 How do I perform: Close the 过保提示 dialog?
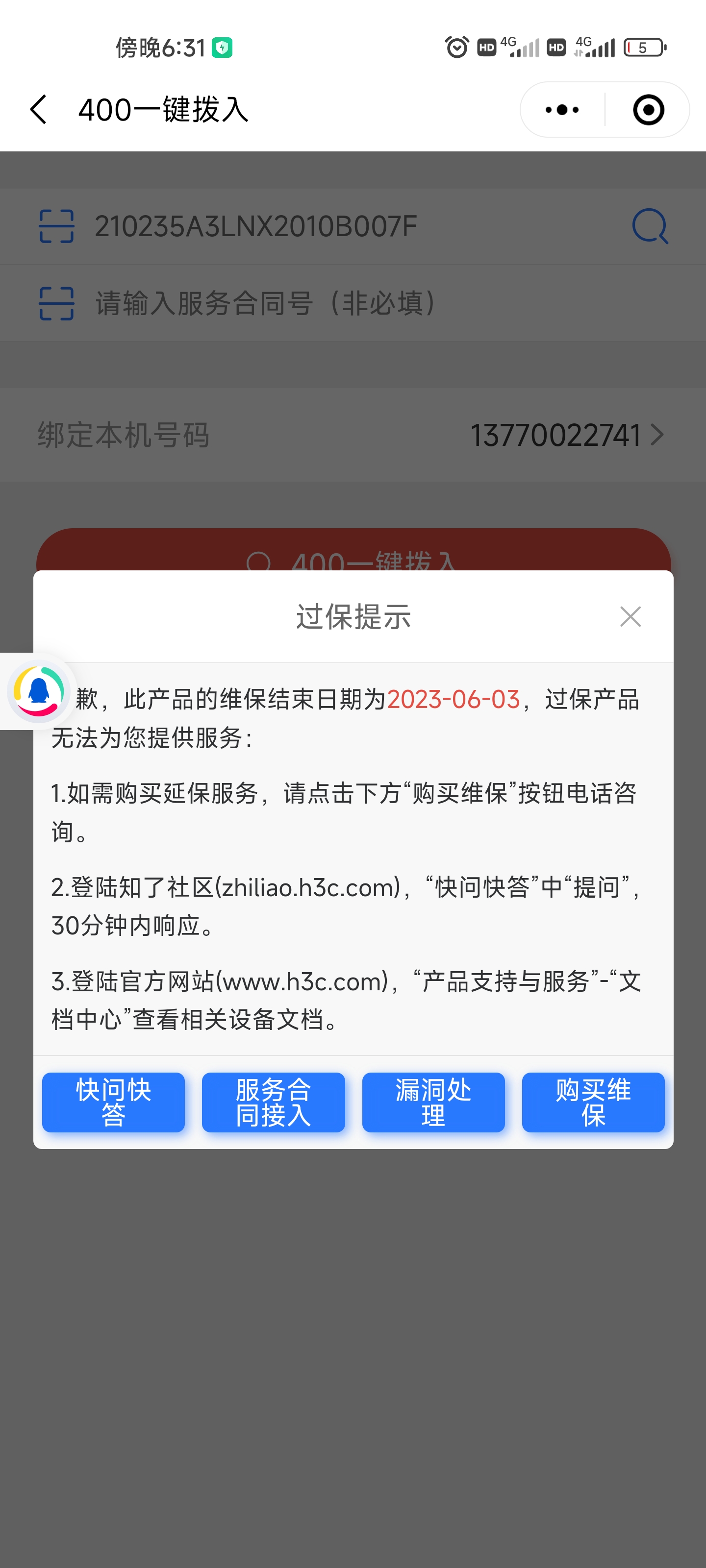(630, 616)
